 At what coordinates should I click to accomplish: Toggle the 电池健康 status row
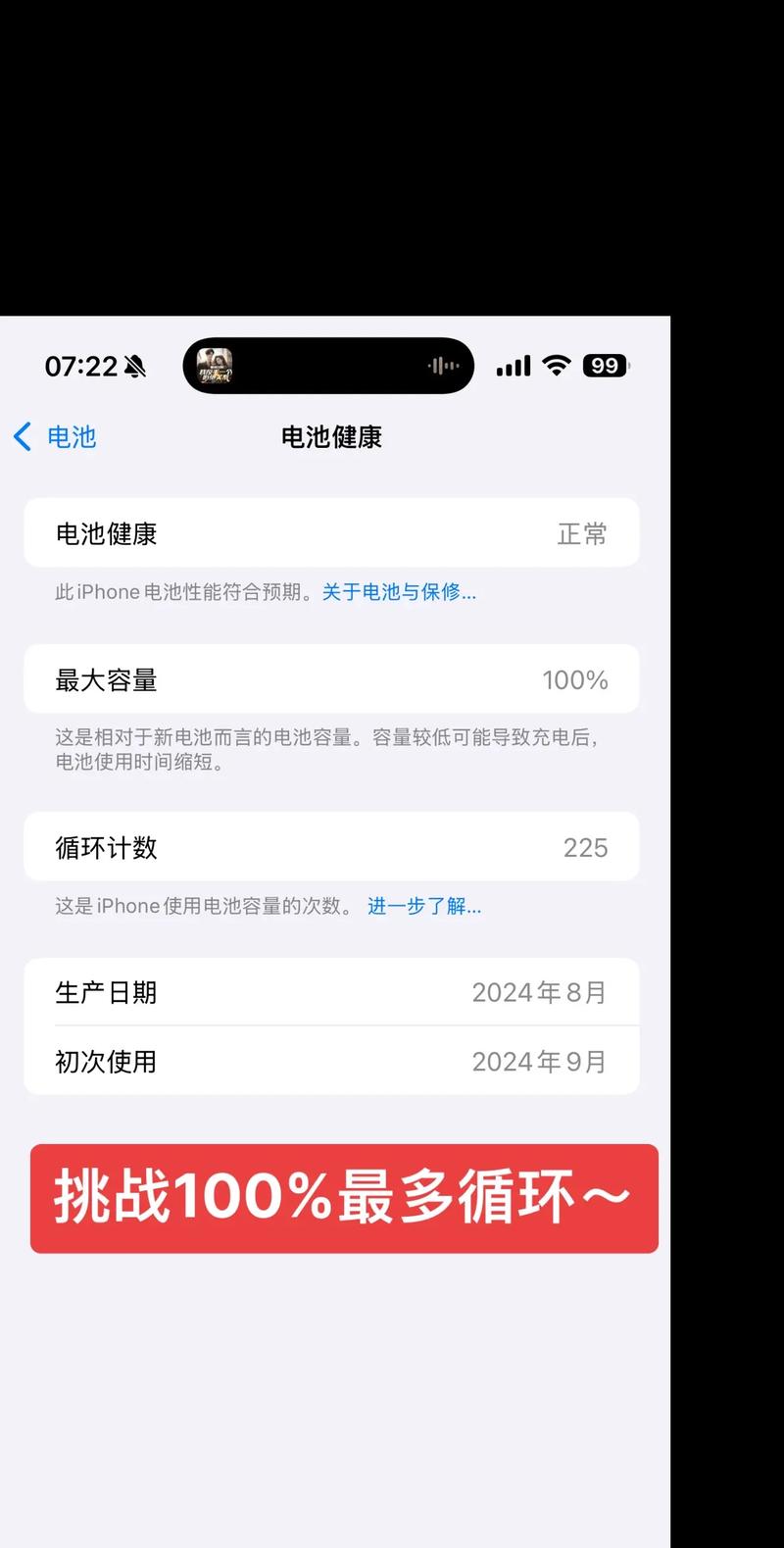tap(331, 532)
